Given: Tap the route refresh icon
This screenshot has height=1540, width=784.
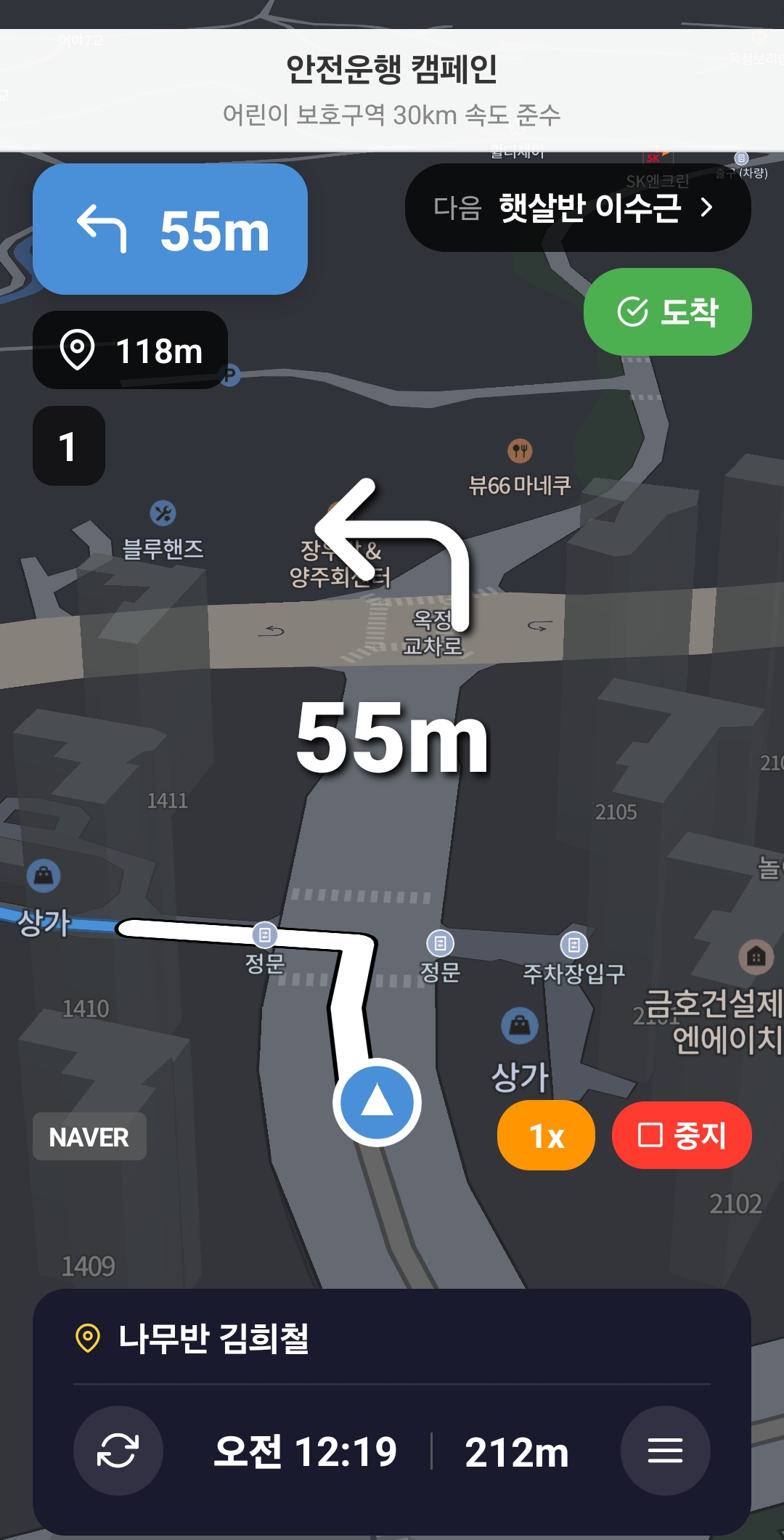Looking at the screenshot, I should tap(119, 1451).
